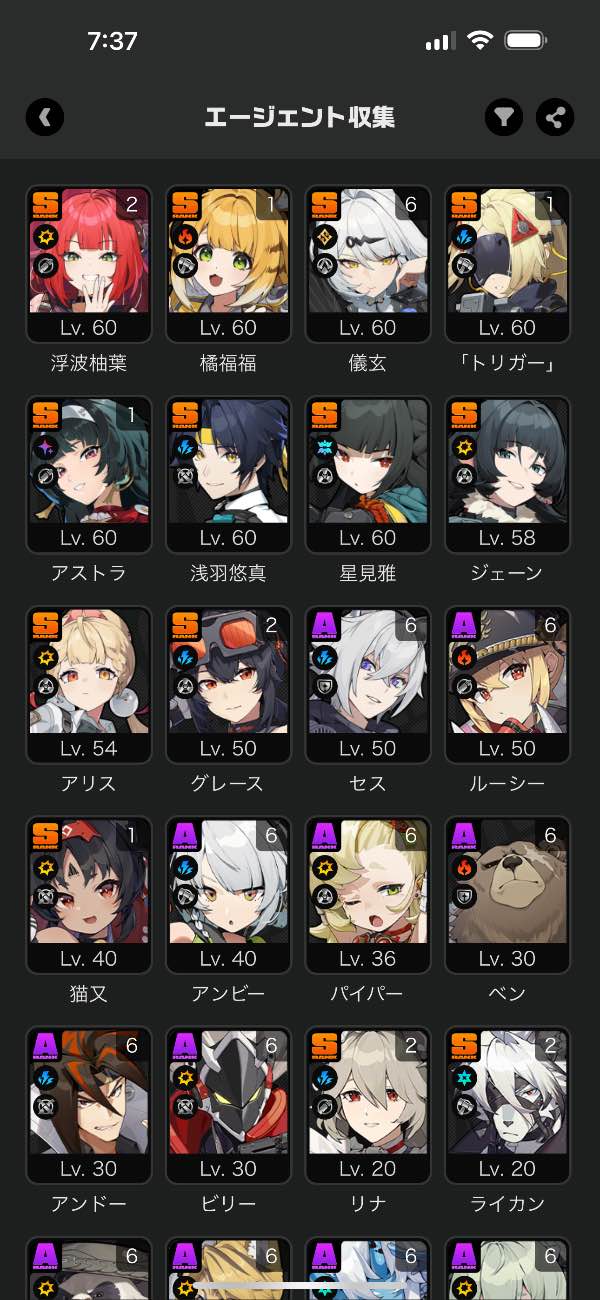Screen dimensions: 600x1300
Task: View agent アリス details
Action: coord(89,684)
